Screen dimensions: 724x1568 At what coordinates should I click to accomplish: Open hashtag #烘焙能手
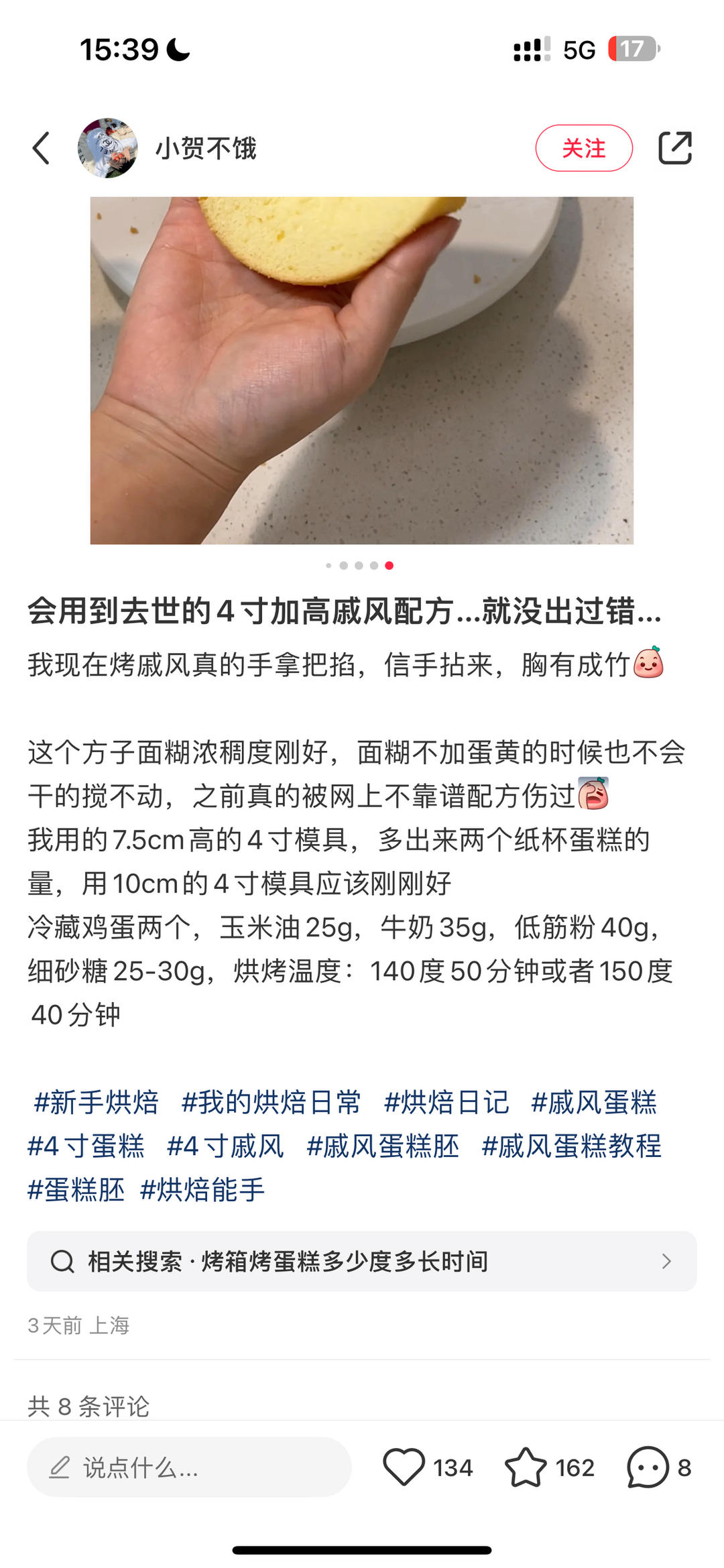pyautogui.click(x=202, y=1190)
